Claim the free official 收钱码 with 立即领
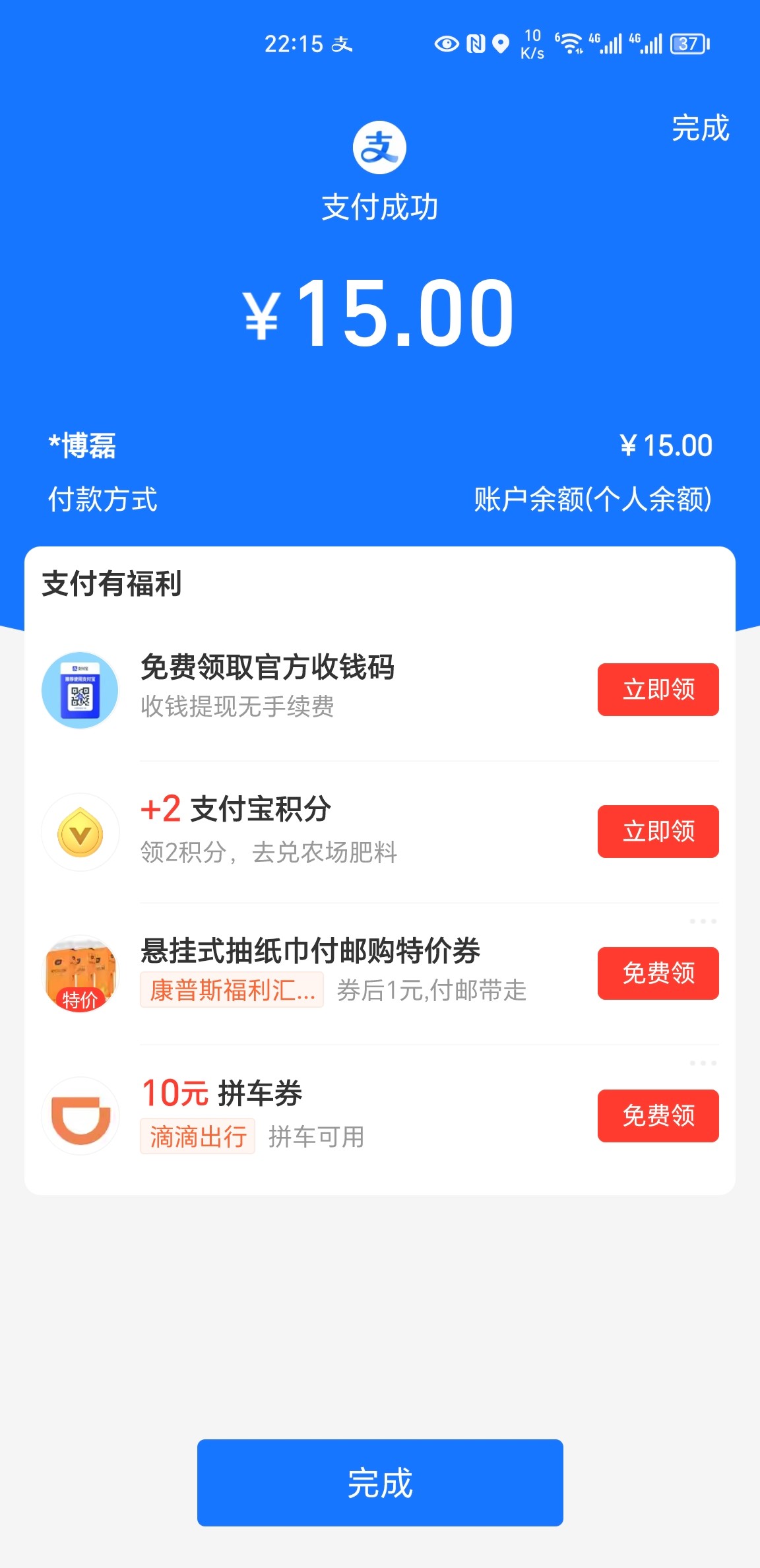The width and height of the screenshot is (760, 1568). [658, 690]
